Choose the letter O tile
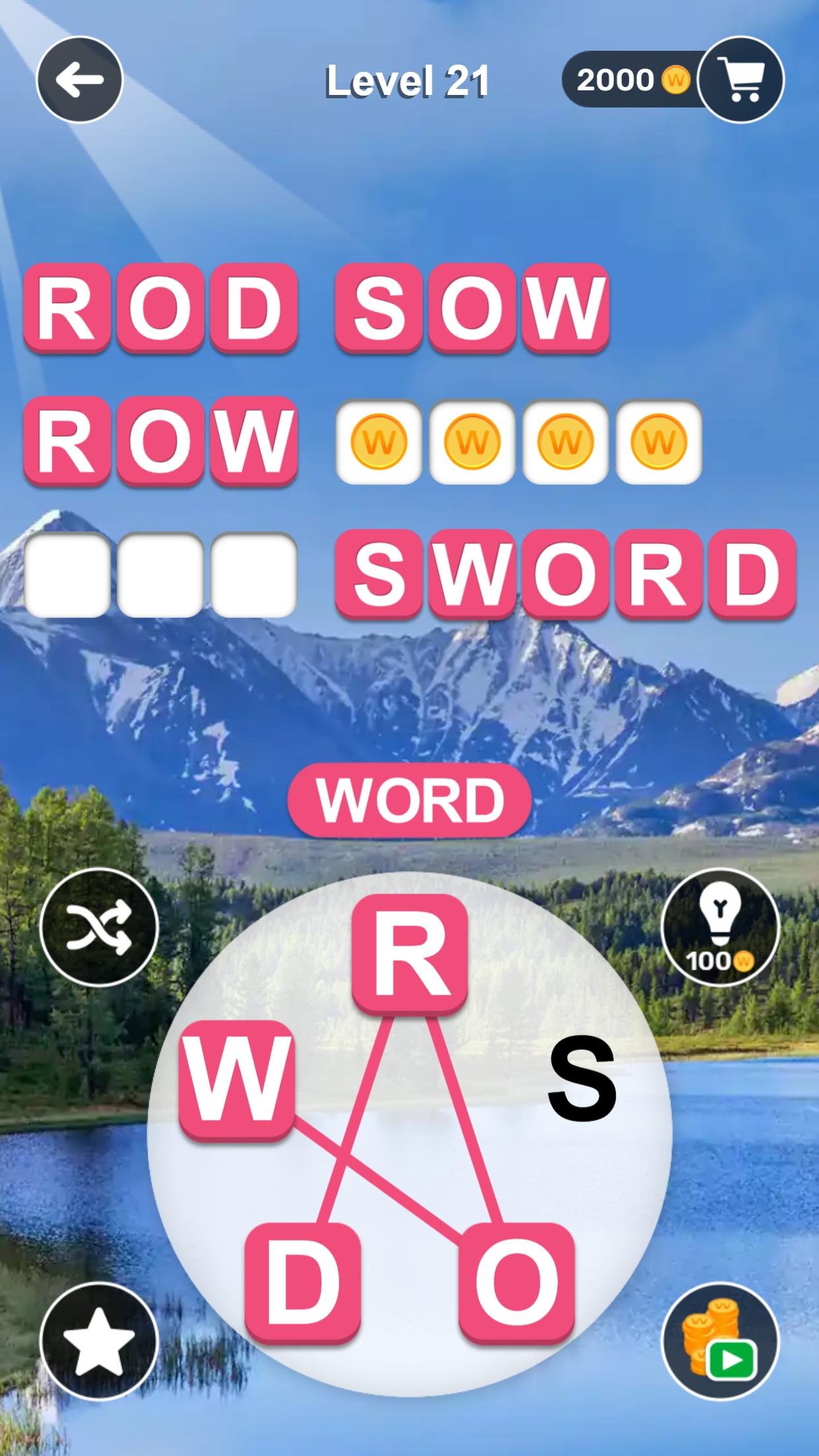This screenshot has height=1456, width=819. [517, 1284]
